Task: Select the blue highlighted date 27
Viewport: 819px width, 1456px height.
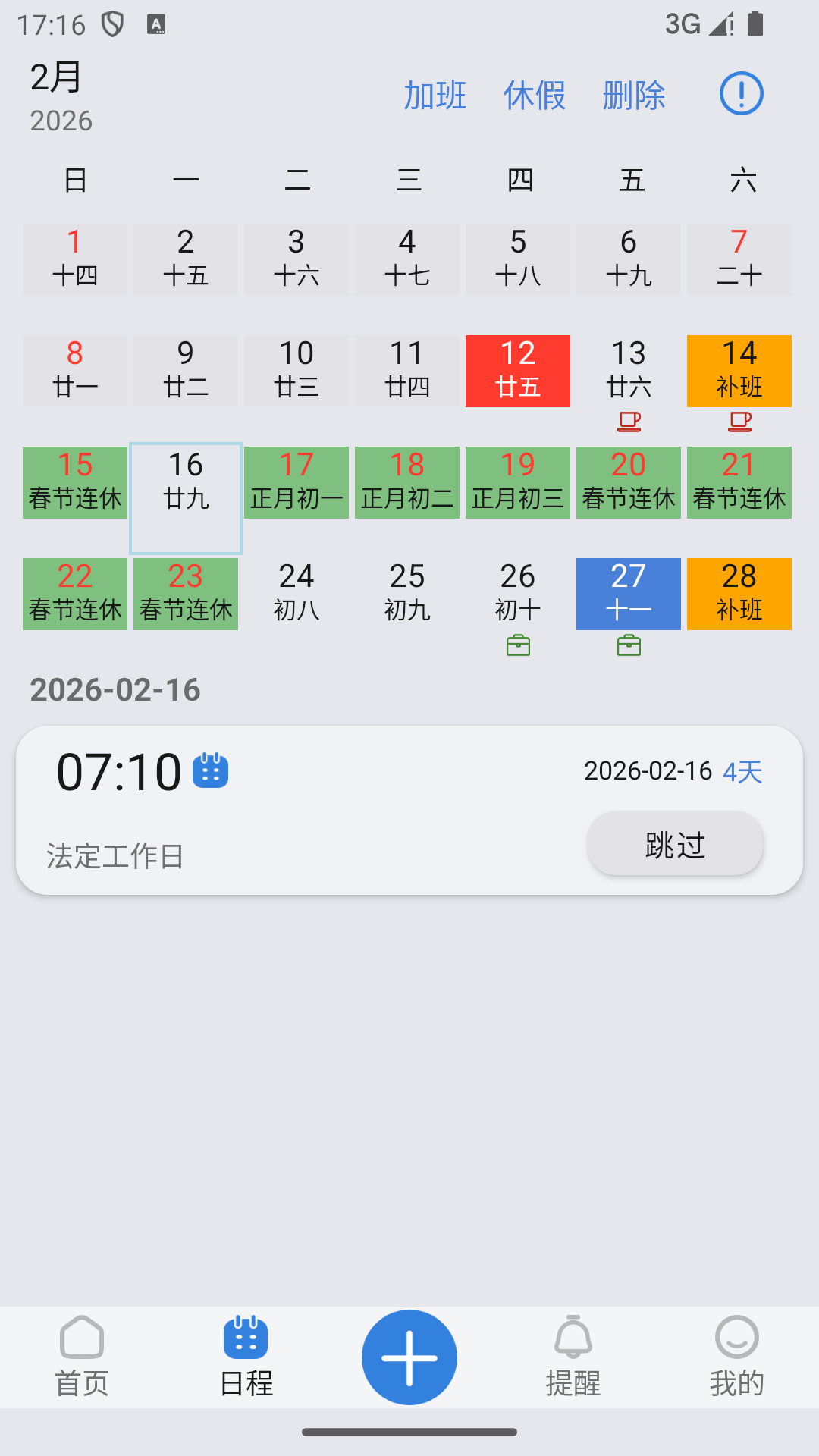Action: coord(629,594)
